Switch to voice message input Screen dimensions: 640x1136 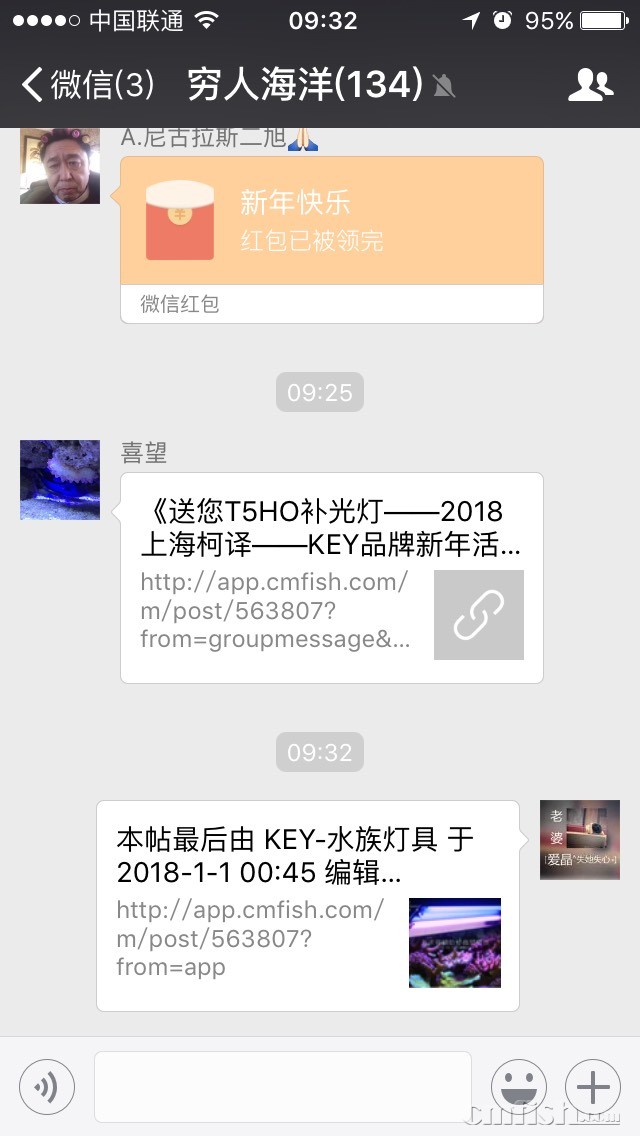[x=47, y=1086]
